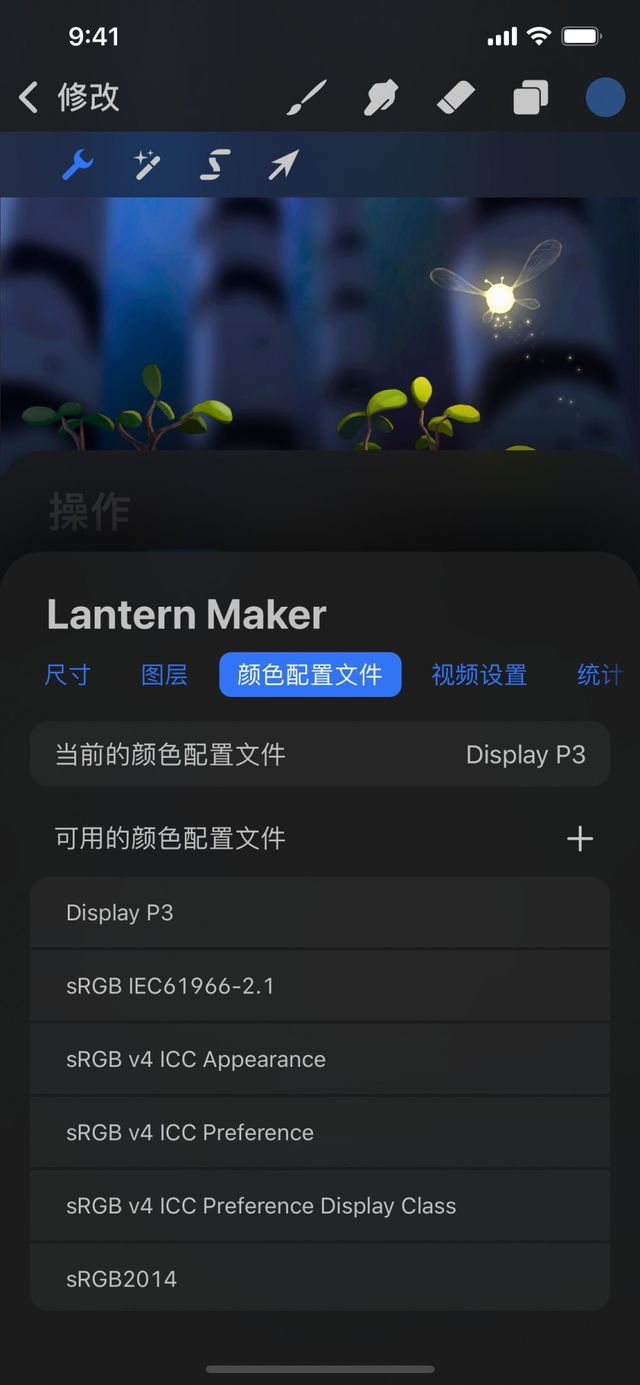Viewport: 640px width, 1385px height.
Task: Add a new color profile
Action: click(x=580, y=839)
